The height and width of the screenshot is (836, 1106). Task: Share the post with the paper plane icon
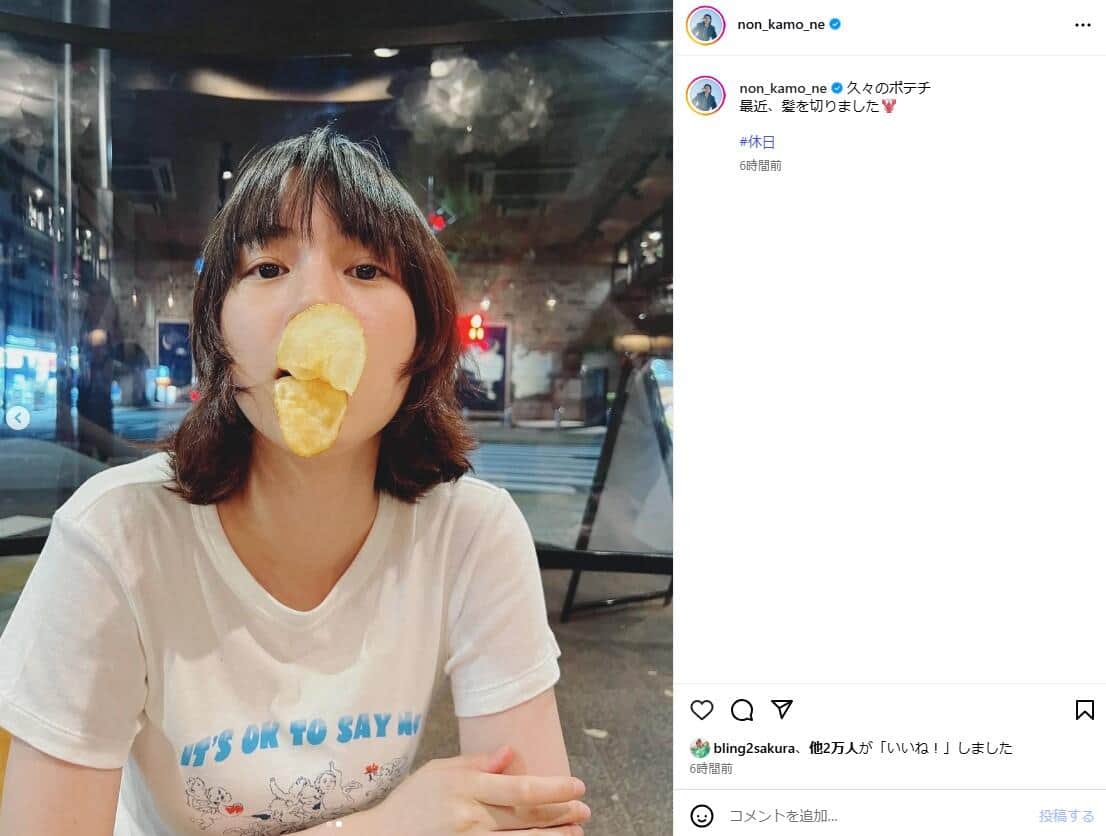click(x=782, y=710)
